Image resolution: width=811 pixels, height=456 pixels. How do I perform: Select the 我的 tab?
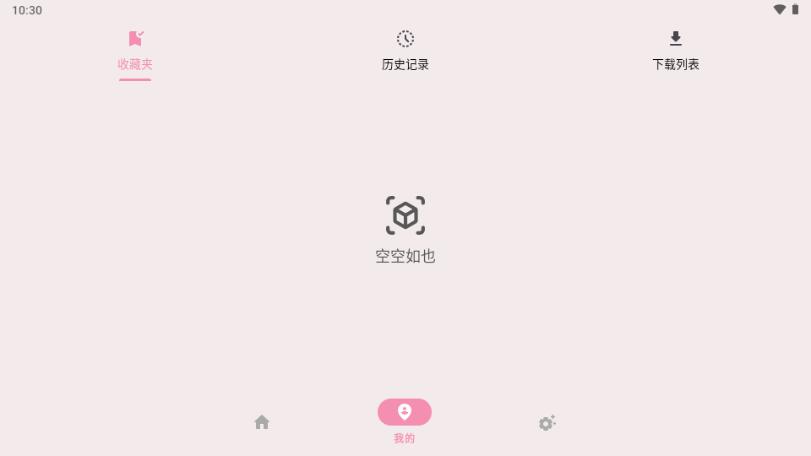[x=404, y=420]
